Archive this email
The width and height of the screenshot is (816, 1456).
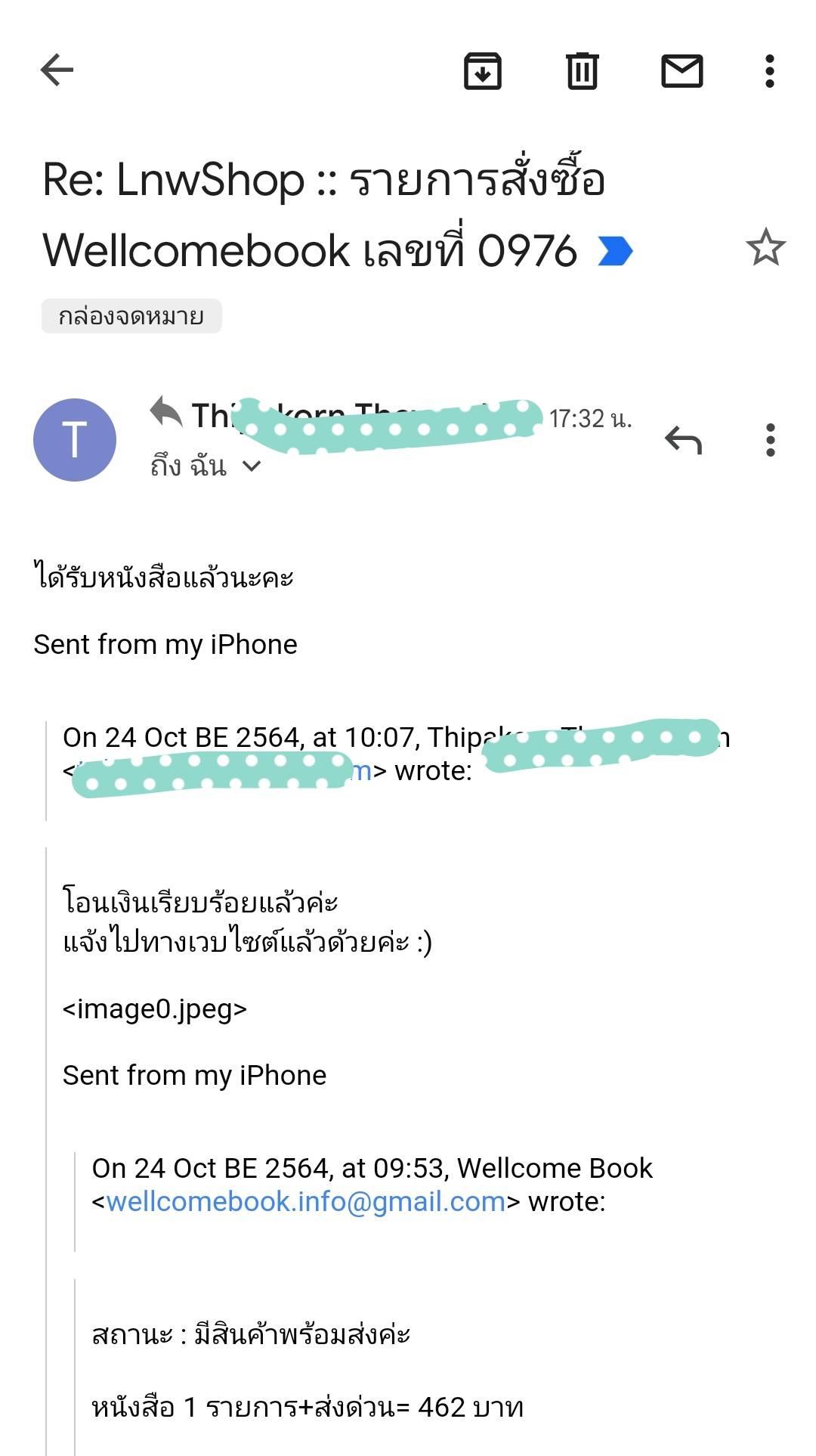pyautogui.click(x=482, y=71)
